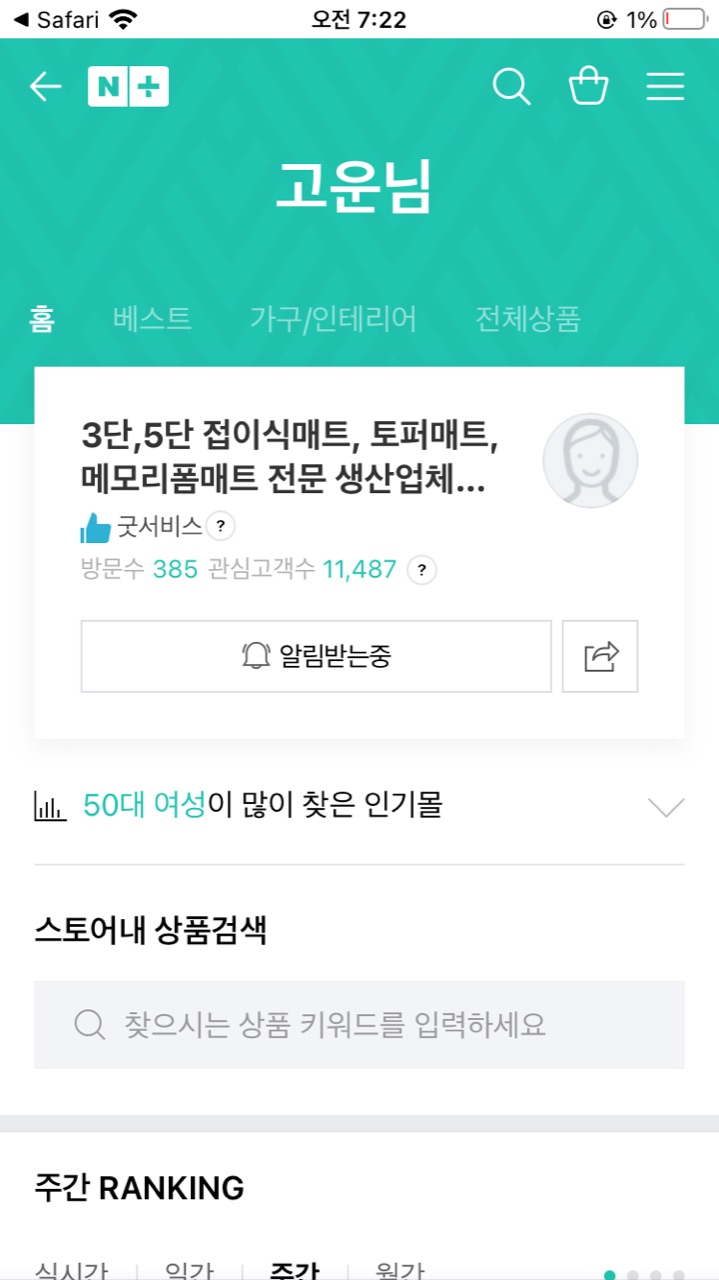
Task: Share this store
Action: tap(600, 656)
